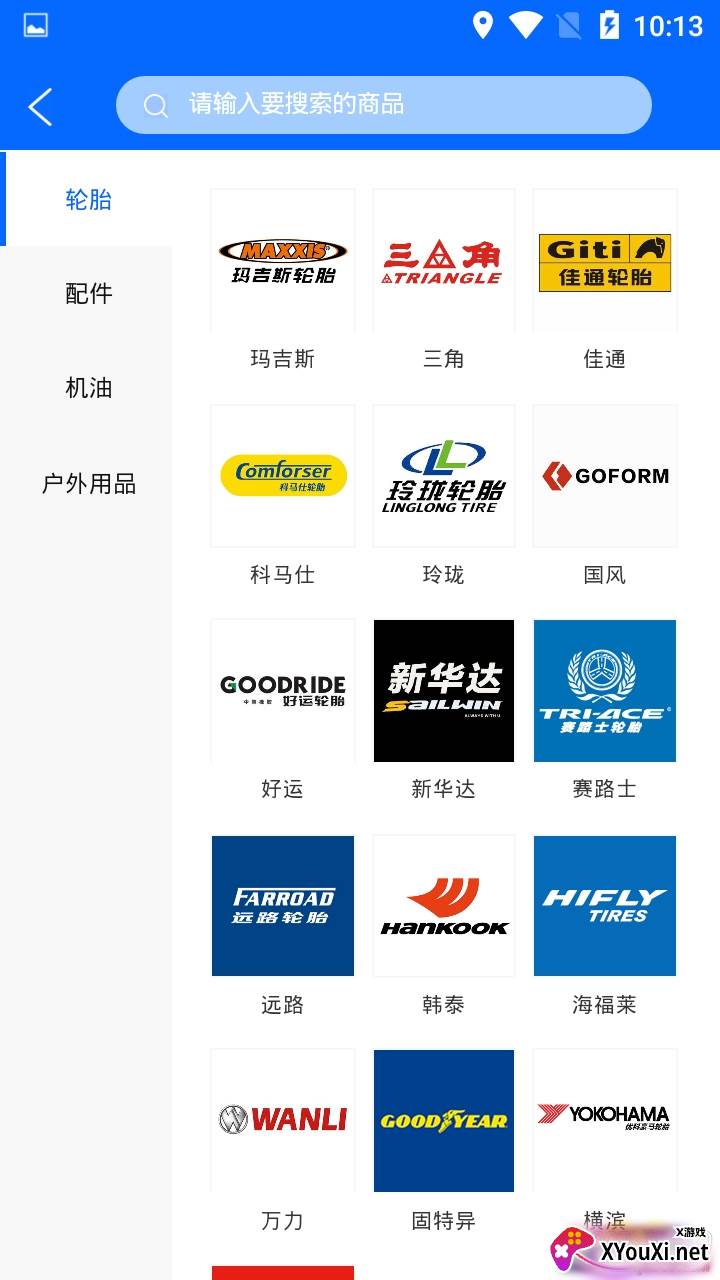This screenshot has width=720, height=1280.
Task: Open the 户外用品 category
Action: coord(88,484)
